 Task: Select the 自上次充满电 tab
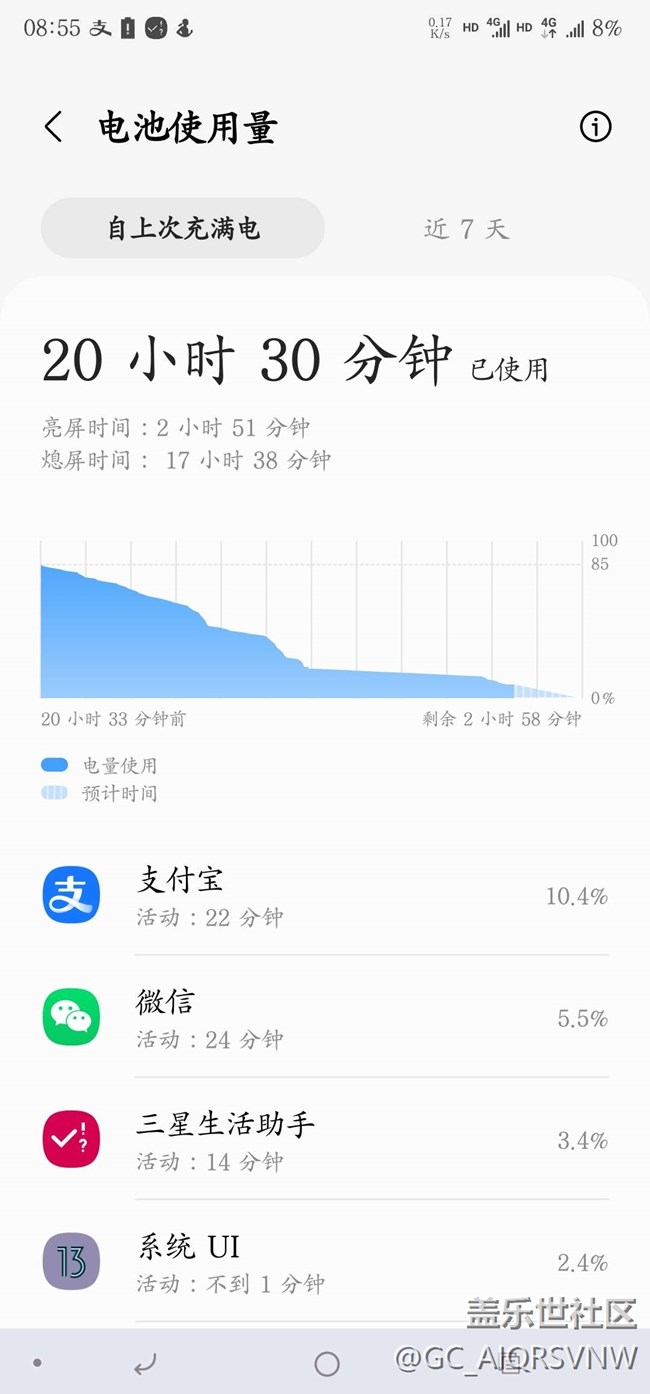pos(183,228)
